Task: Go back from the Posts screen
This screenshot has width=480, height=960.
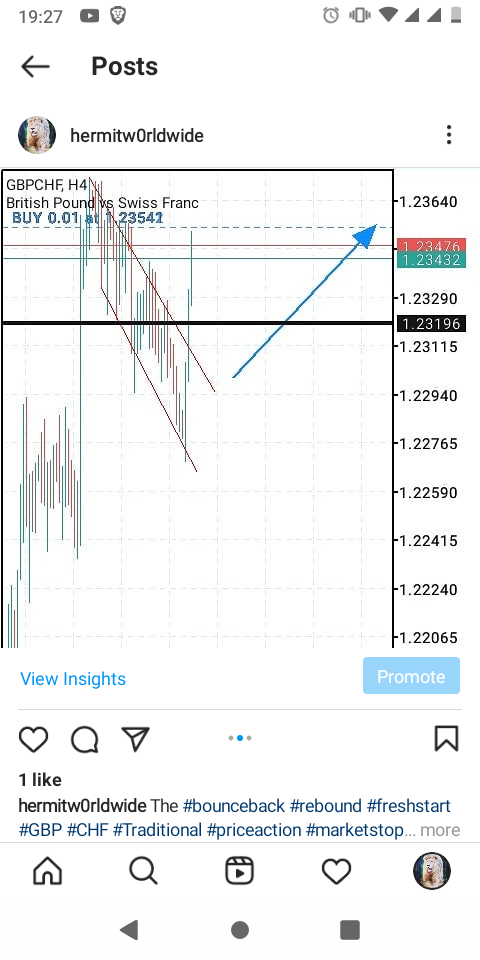Action: (35, 67)
